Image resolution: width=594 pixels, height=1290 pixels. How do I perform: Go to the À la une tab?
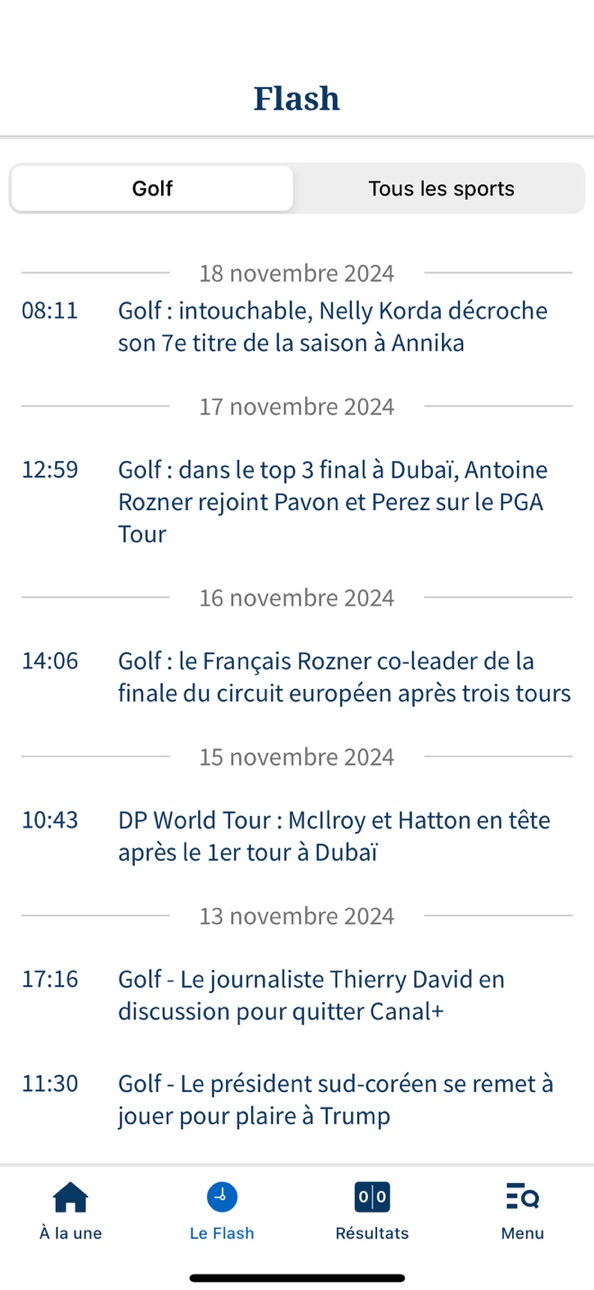pos(71,1211)
